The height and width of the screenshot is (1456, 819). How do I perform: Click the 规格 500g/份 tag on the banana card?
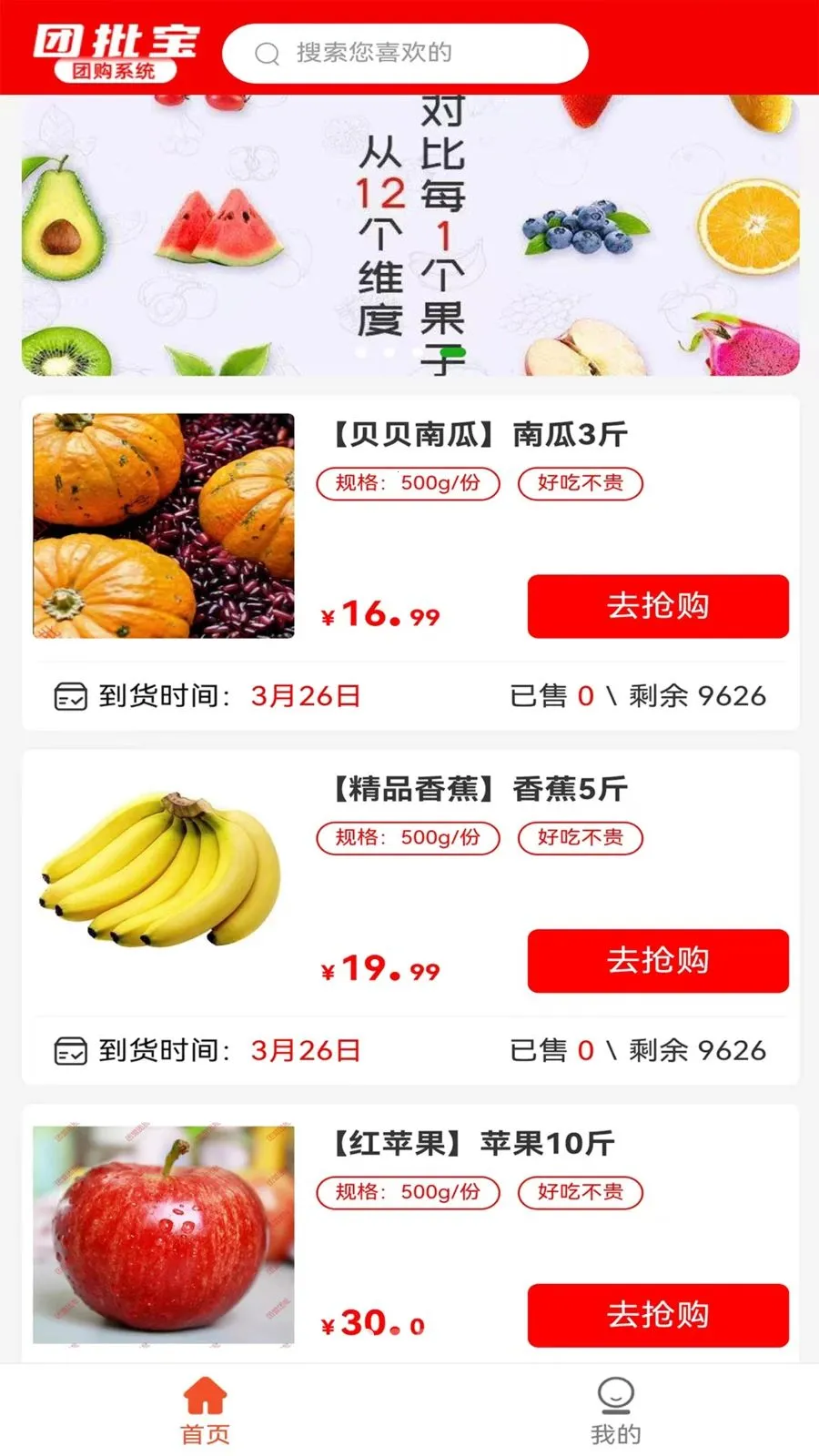click(x=408, y=838)
